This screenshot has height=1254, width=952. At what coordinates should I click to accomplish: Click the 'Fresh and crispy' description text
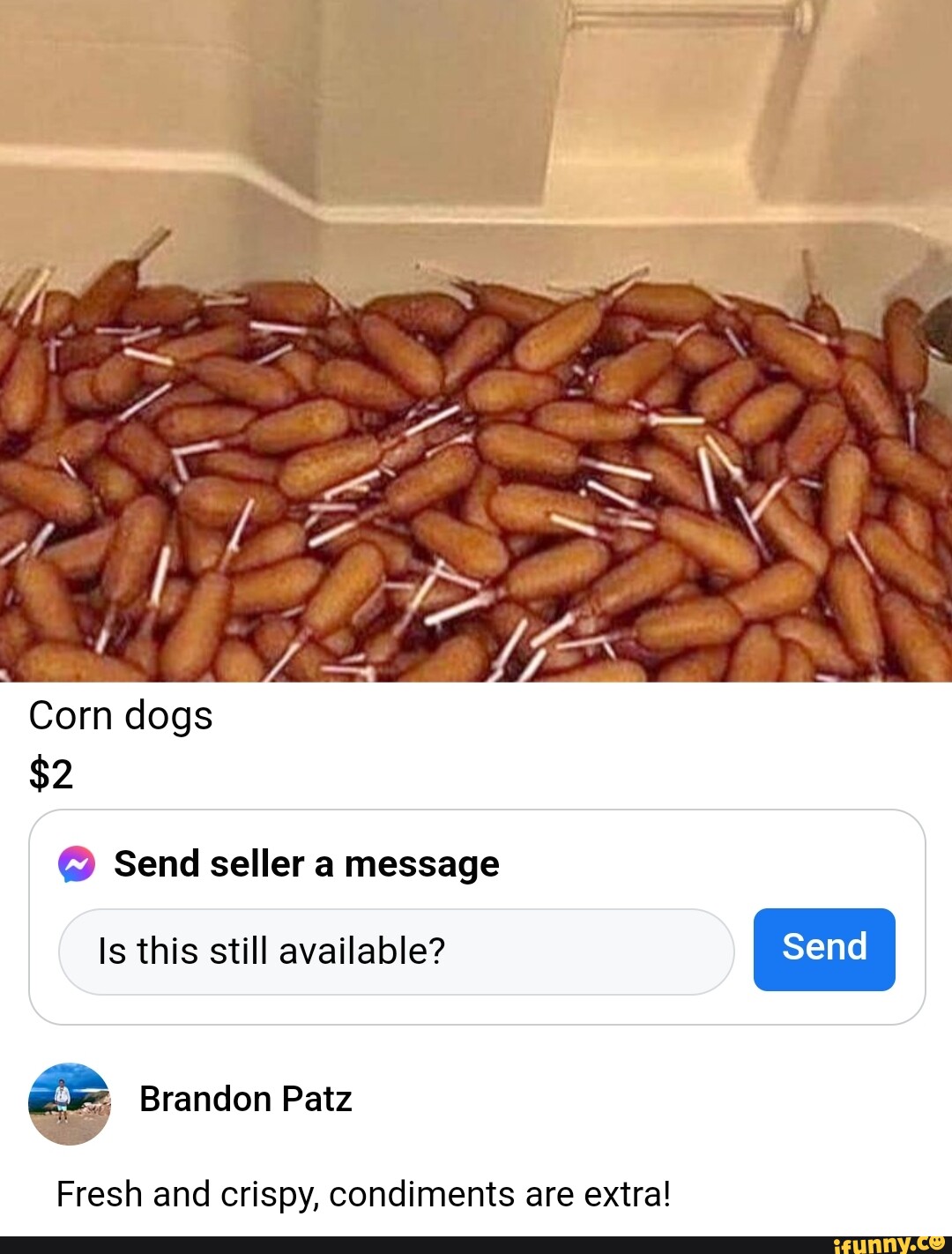pyautogui.click(x=363, y=1195)
